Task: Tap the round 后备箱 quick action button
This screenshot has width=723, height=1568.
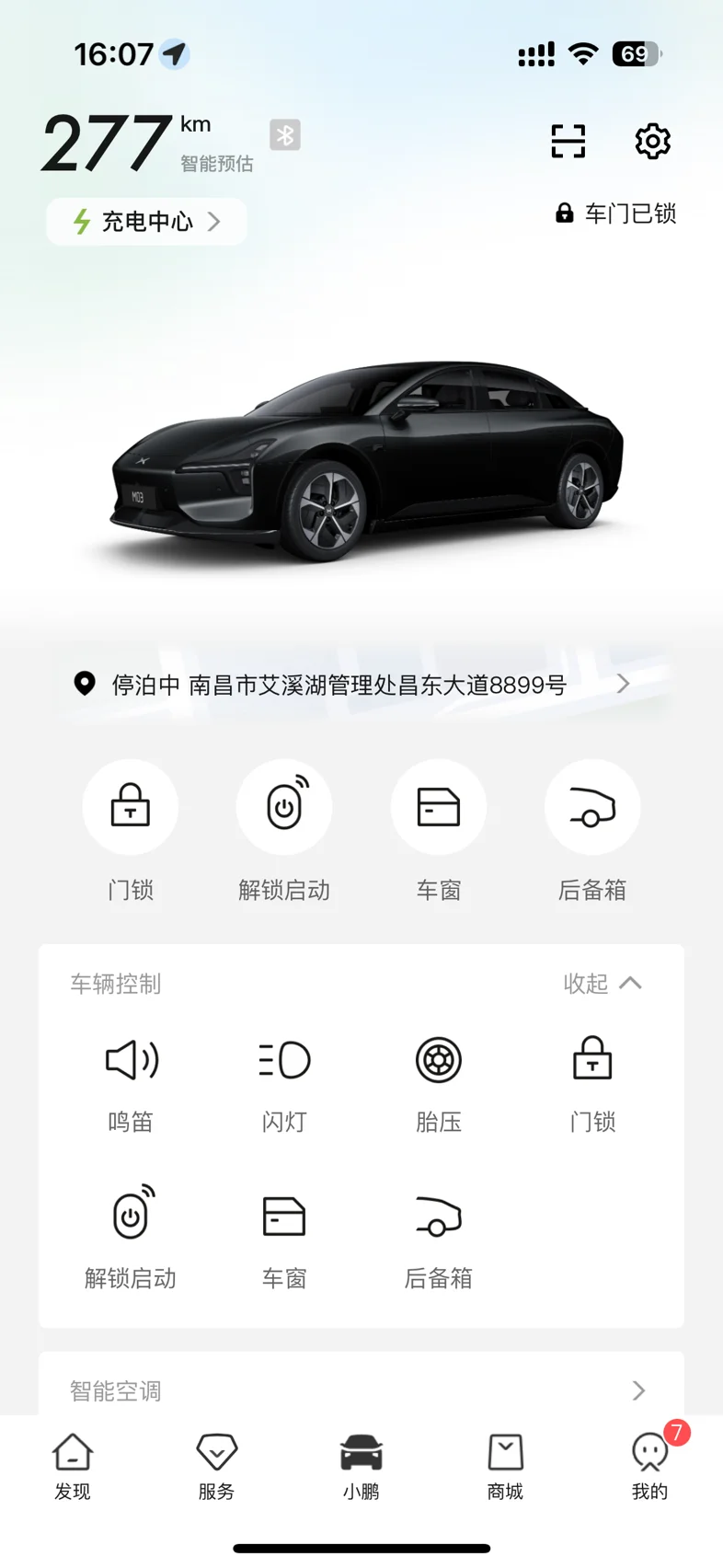Action: (x=592, y=807)
